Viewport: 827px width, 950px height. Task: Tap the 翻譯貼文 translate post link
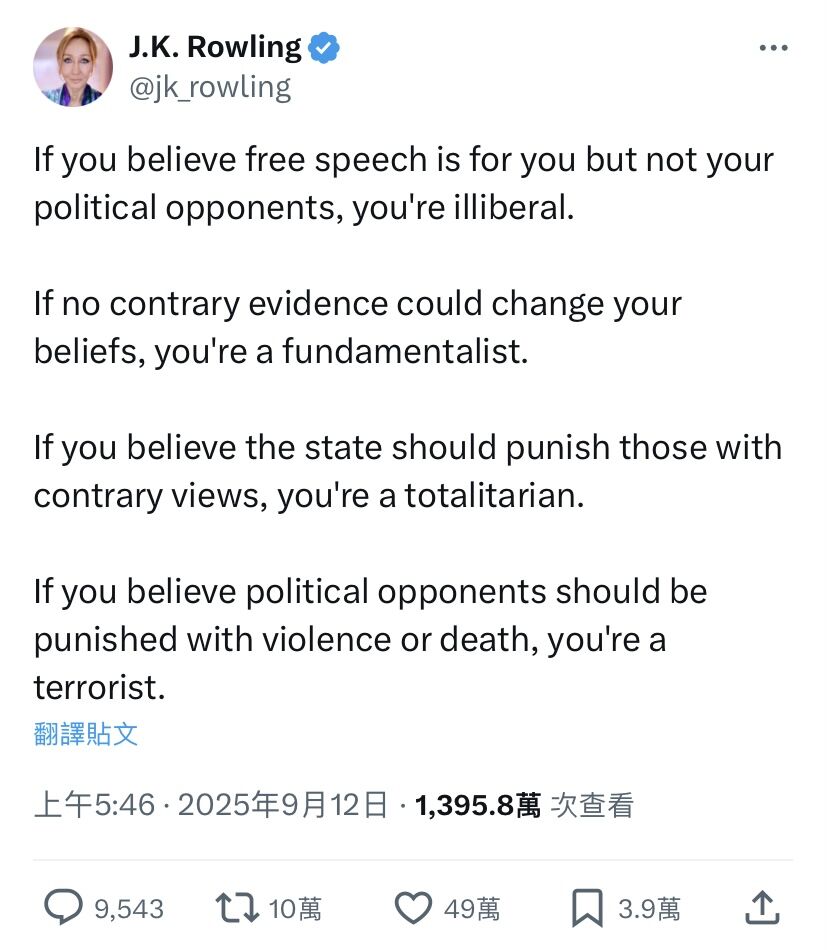[86, 734]
